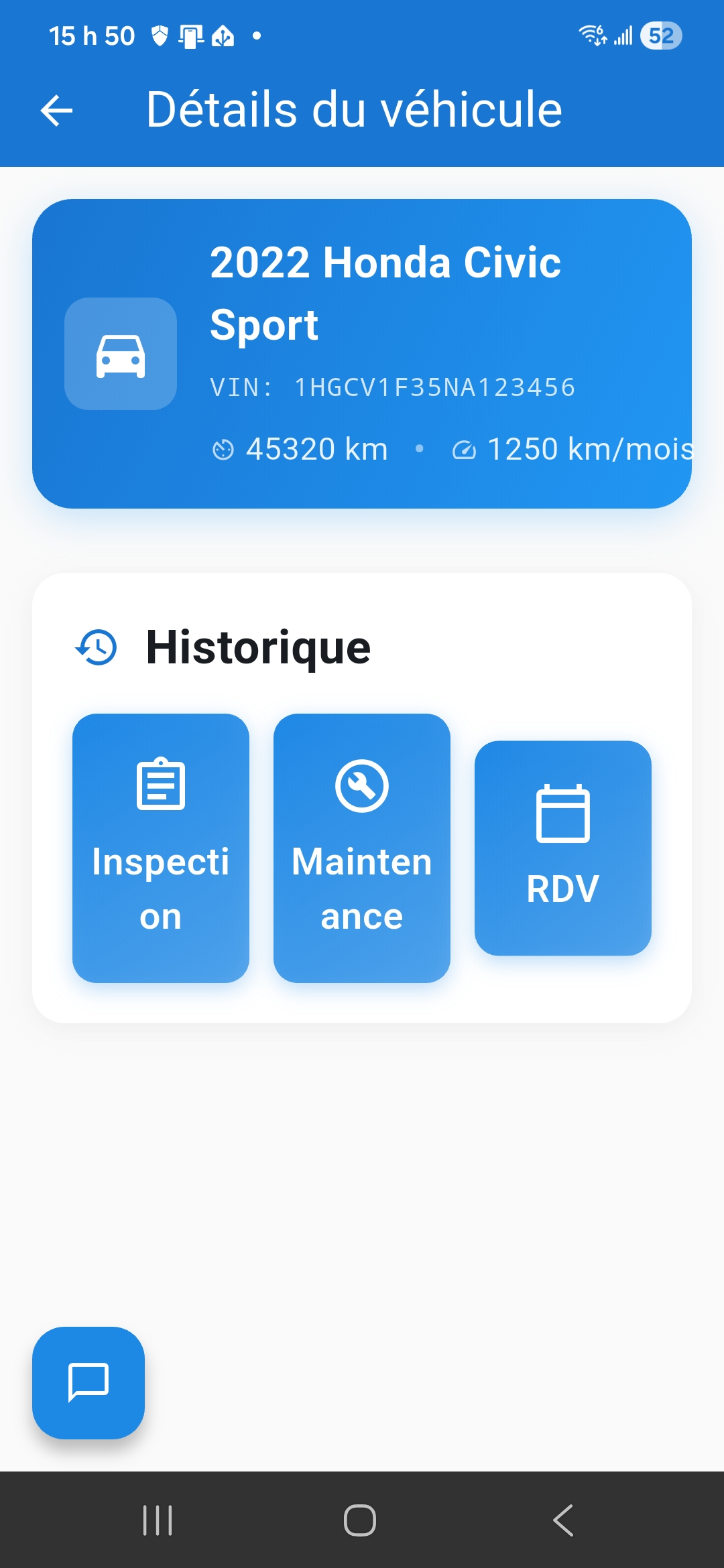Tap the system home button

point(360,1520)
